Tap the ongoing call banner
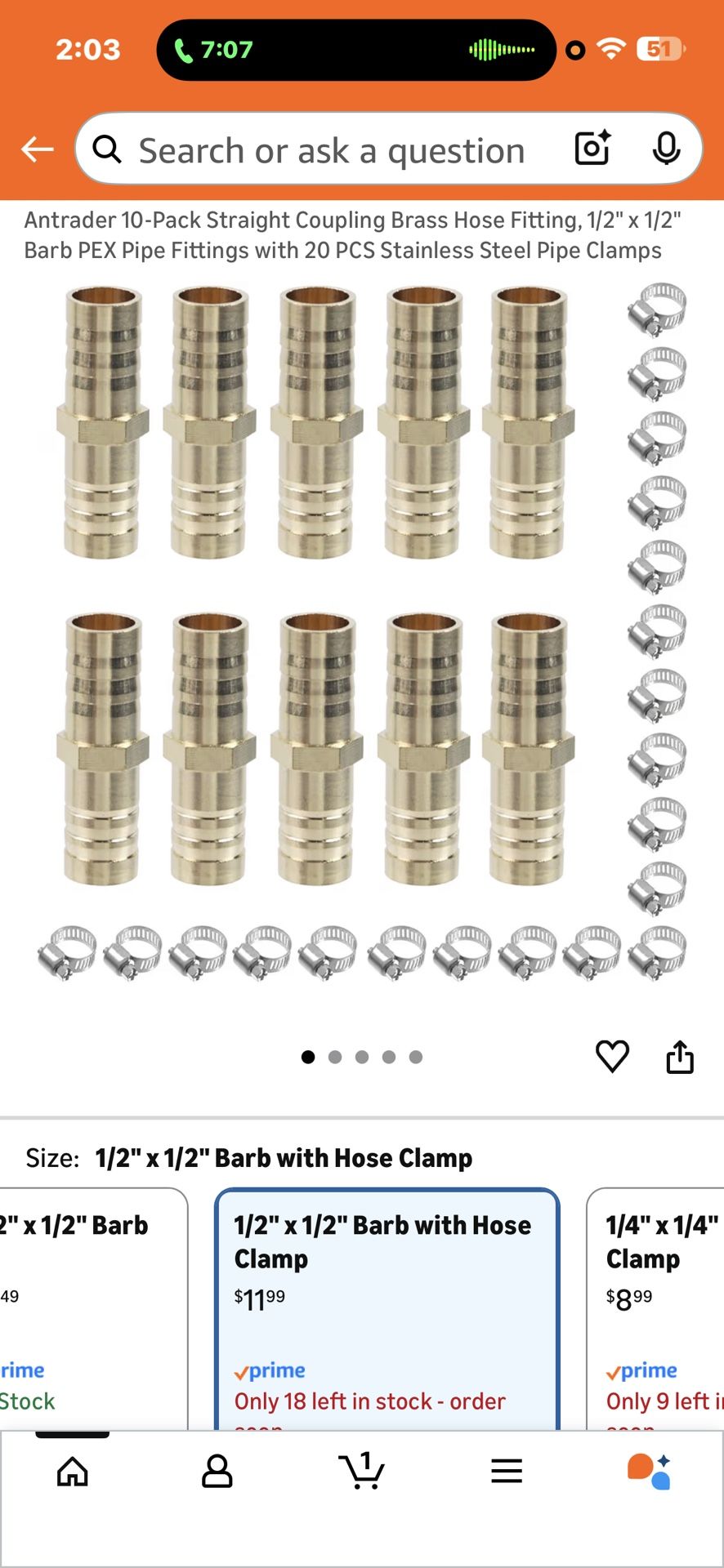The image size is (724, 1568). [357, 49]
